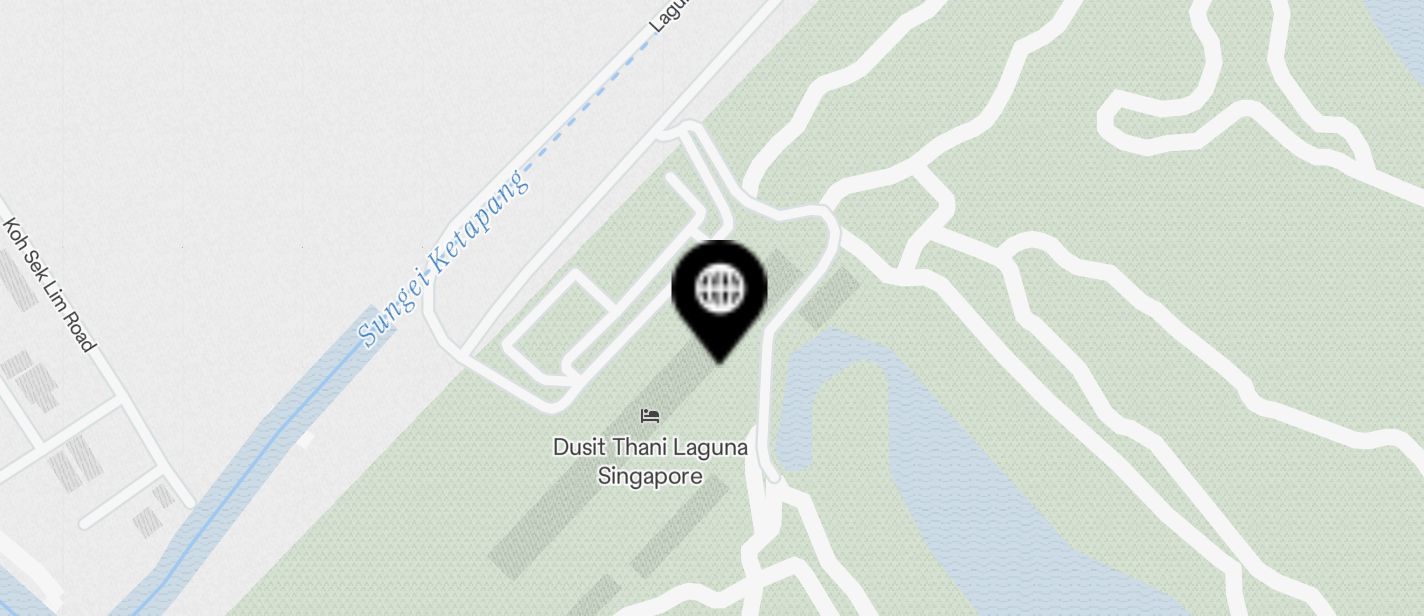Open Dusit Thani Laguna Singapore hotel marker

650,416
